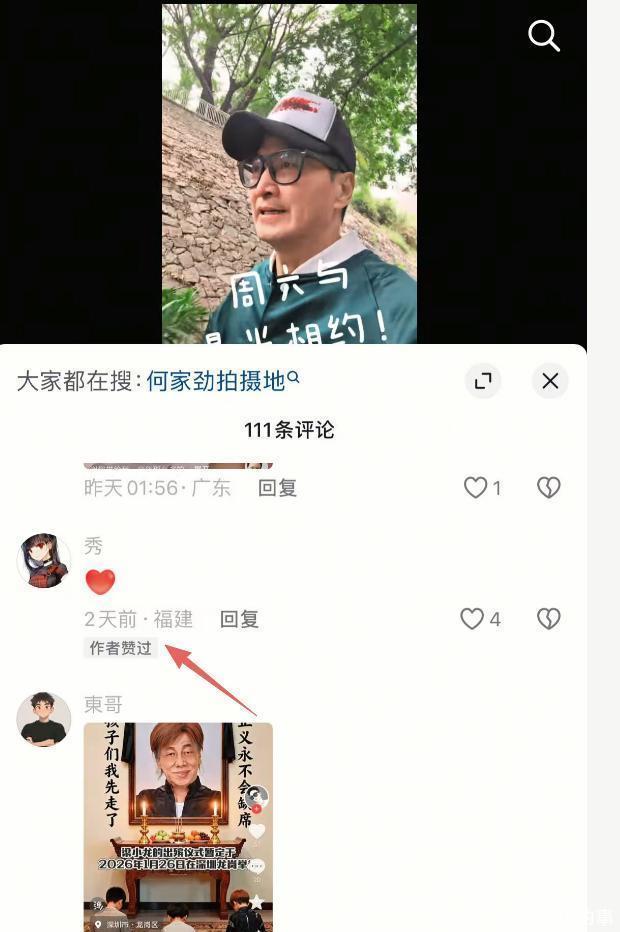620x932 pixels.
Task: Close the comments panel
Action: tap(550, 381)
